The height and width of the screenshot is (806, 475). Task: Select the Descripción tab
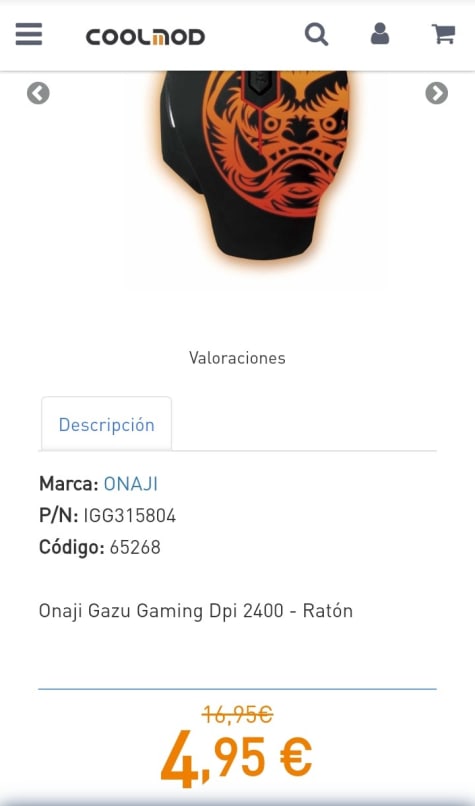pos(106,424)
